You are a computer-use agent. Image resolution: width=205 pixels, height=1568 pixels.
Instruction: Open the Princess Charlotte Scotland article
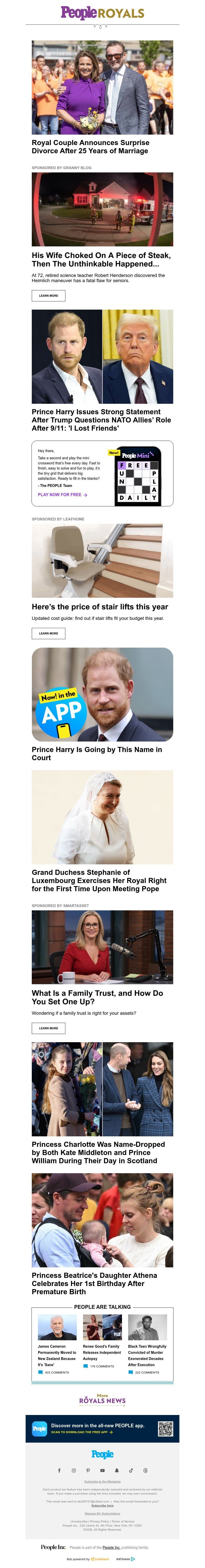[x=98, y=1152]
